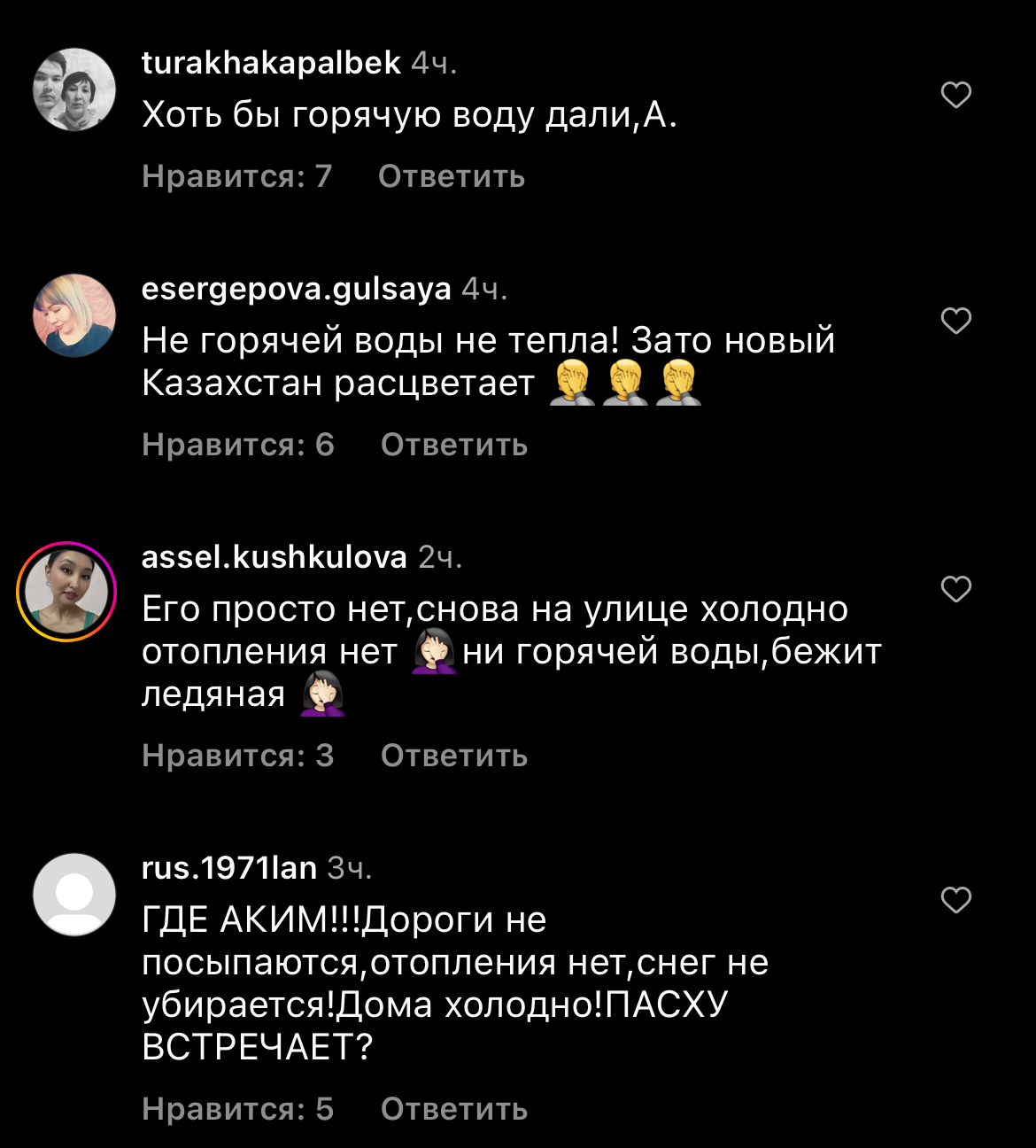Open username turakhakapalbek profile link
The image size is (1036, 1148).
[271, 63]
